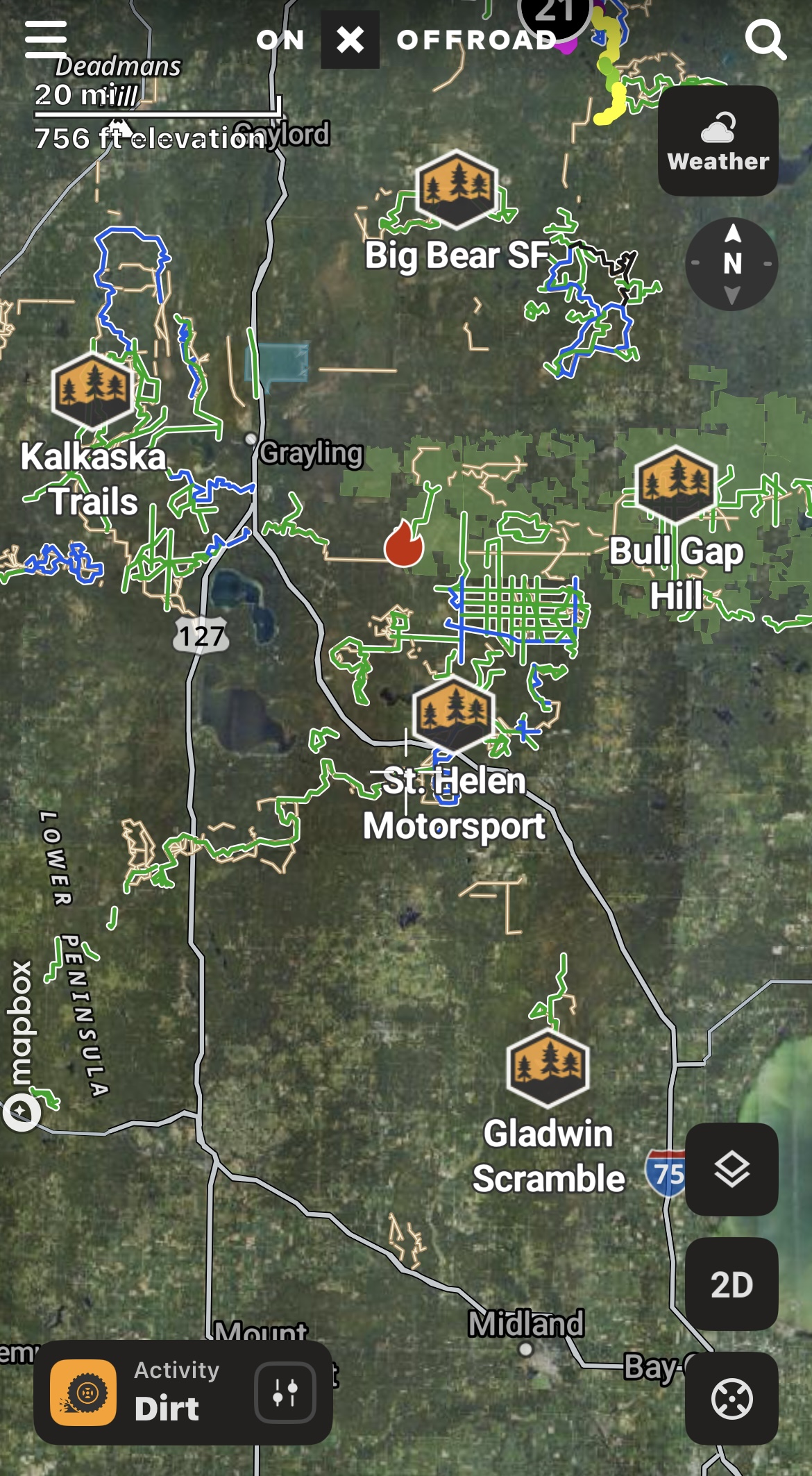This screenshot has width=812, height=1476.
Task: Open the hamburger menu
Action: tap(46, 39)
